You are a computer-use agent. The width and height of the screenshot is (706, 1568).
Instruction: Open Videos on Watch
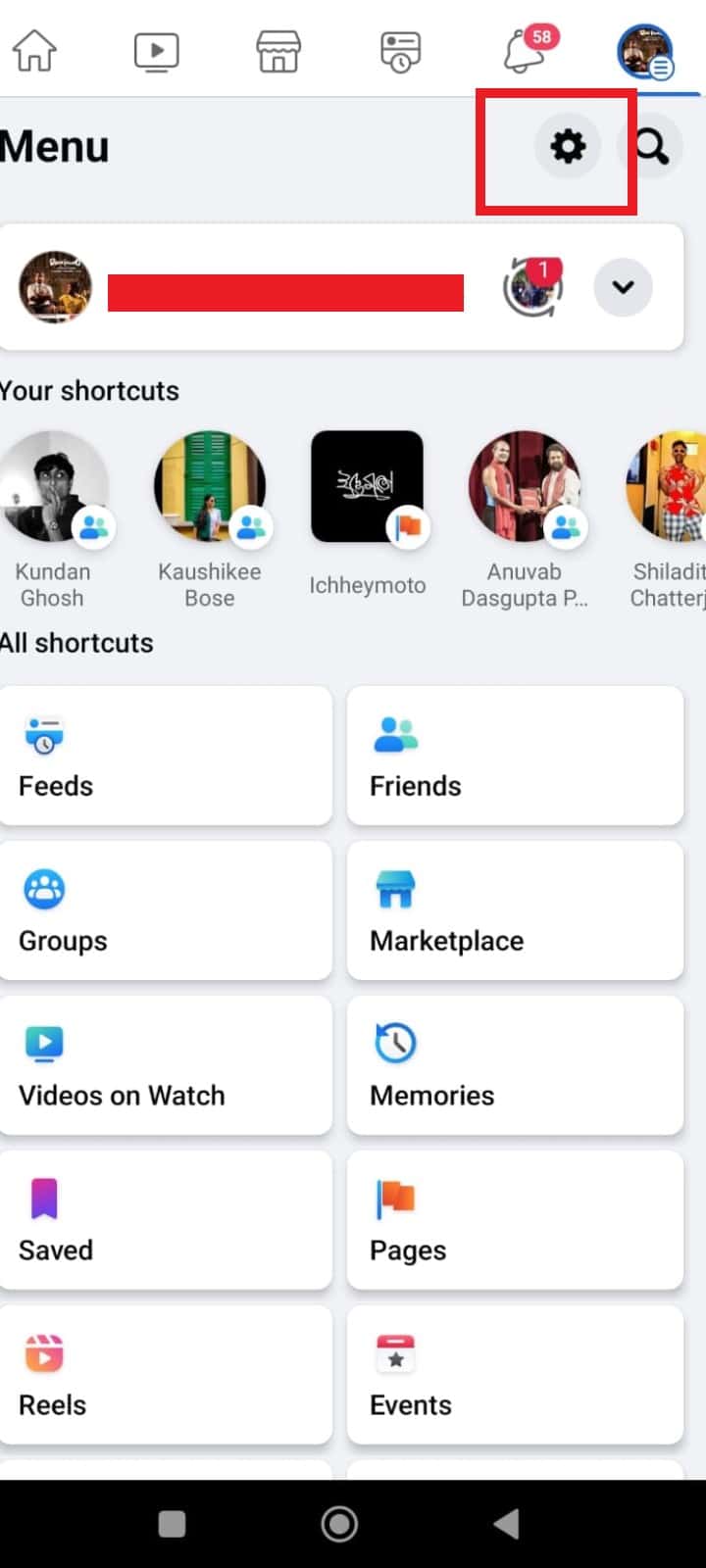click(x=166, y=1065)
